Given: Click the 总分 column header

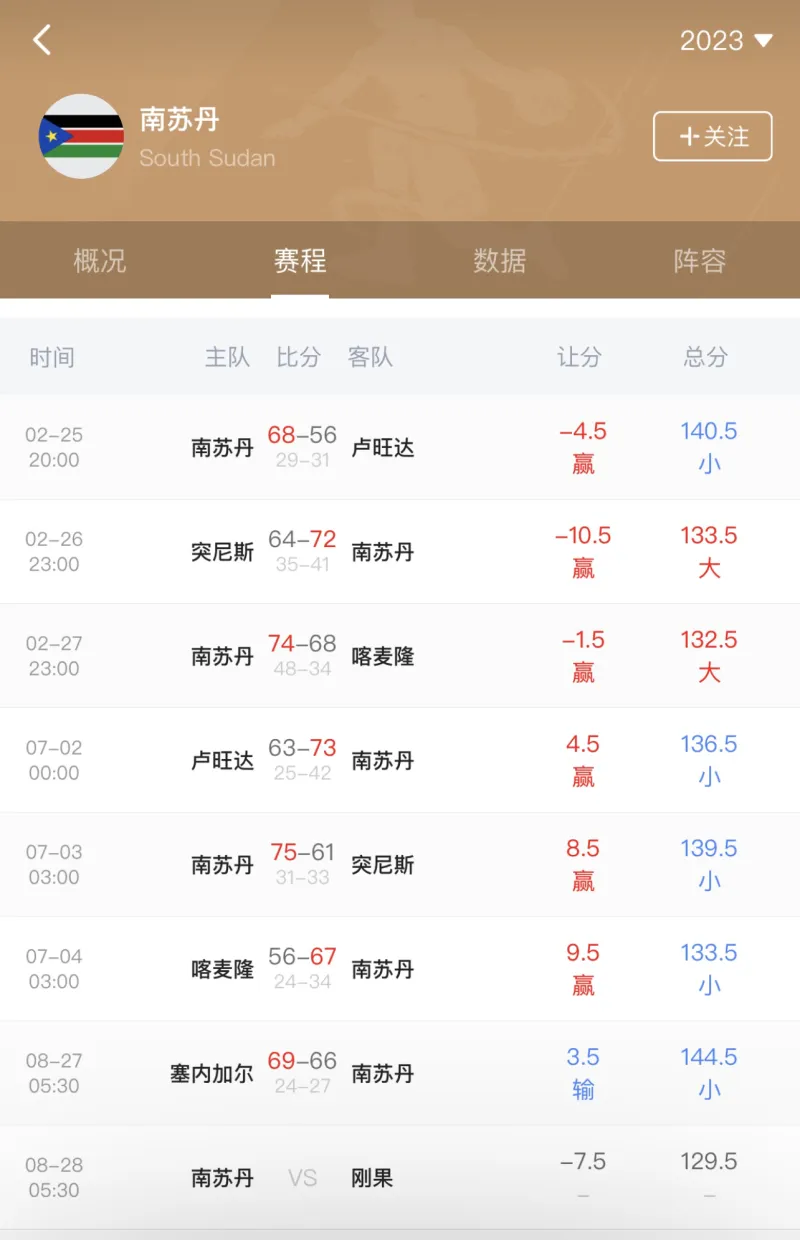Looking at the screenshot, I should [x=707, y=358].
